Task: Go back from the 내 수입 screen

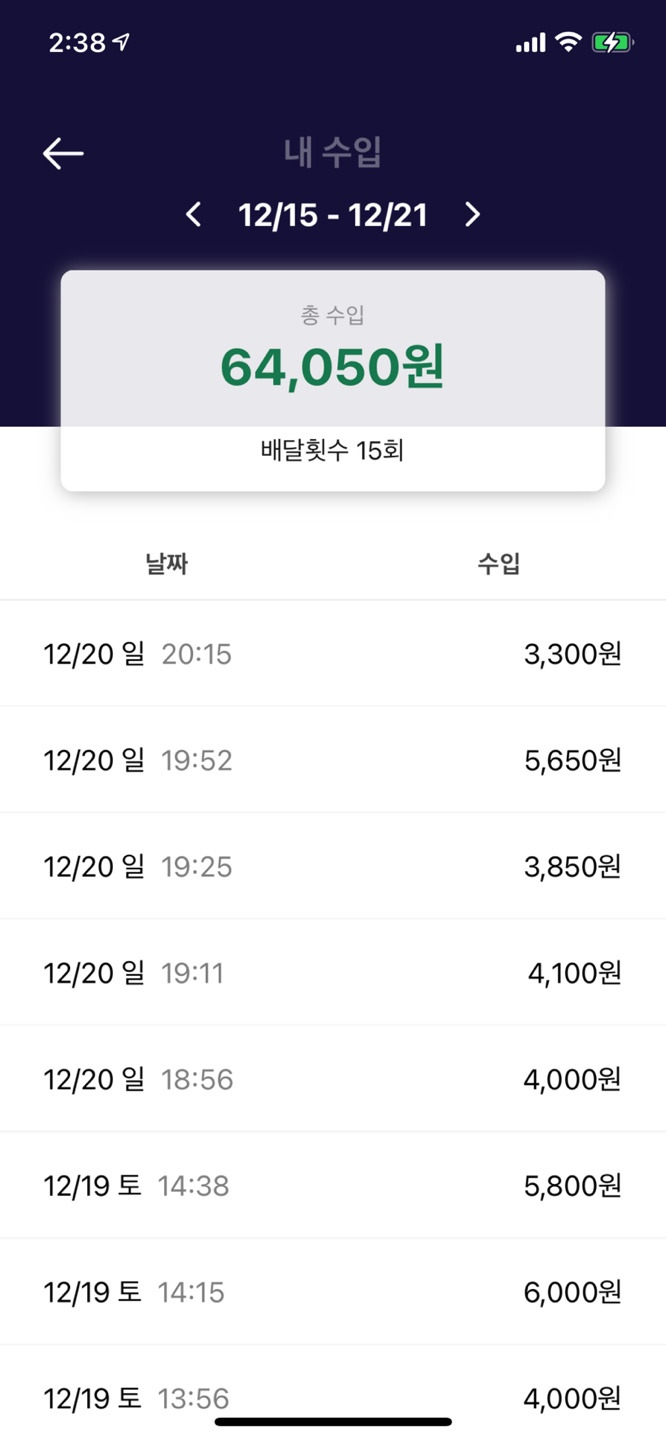Action: 63,153
